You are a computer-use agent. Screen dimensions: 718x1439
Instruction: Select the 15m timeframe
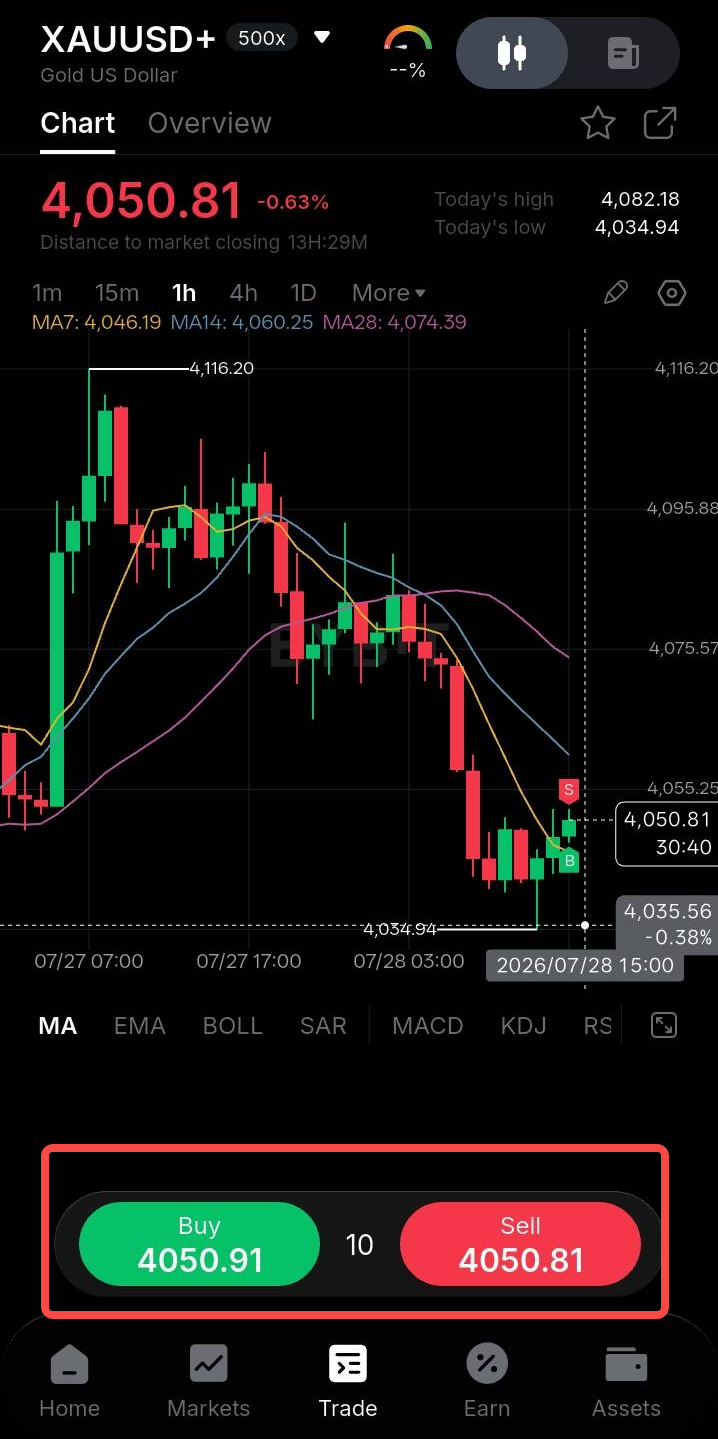(117, 293)
